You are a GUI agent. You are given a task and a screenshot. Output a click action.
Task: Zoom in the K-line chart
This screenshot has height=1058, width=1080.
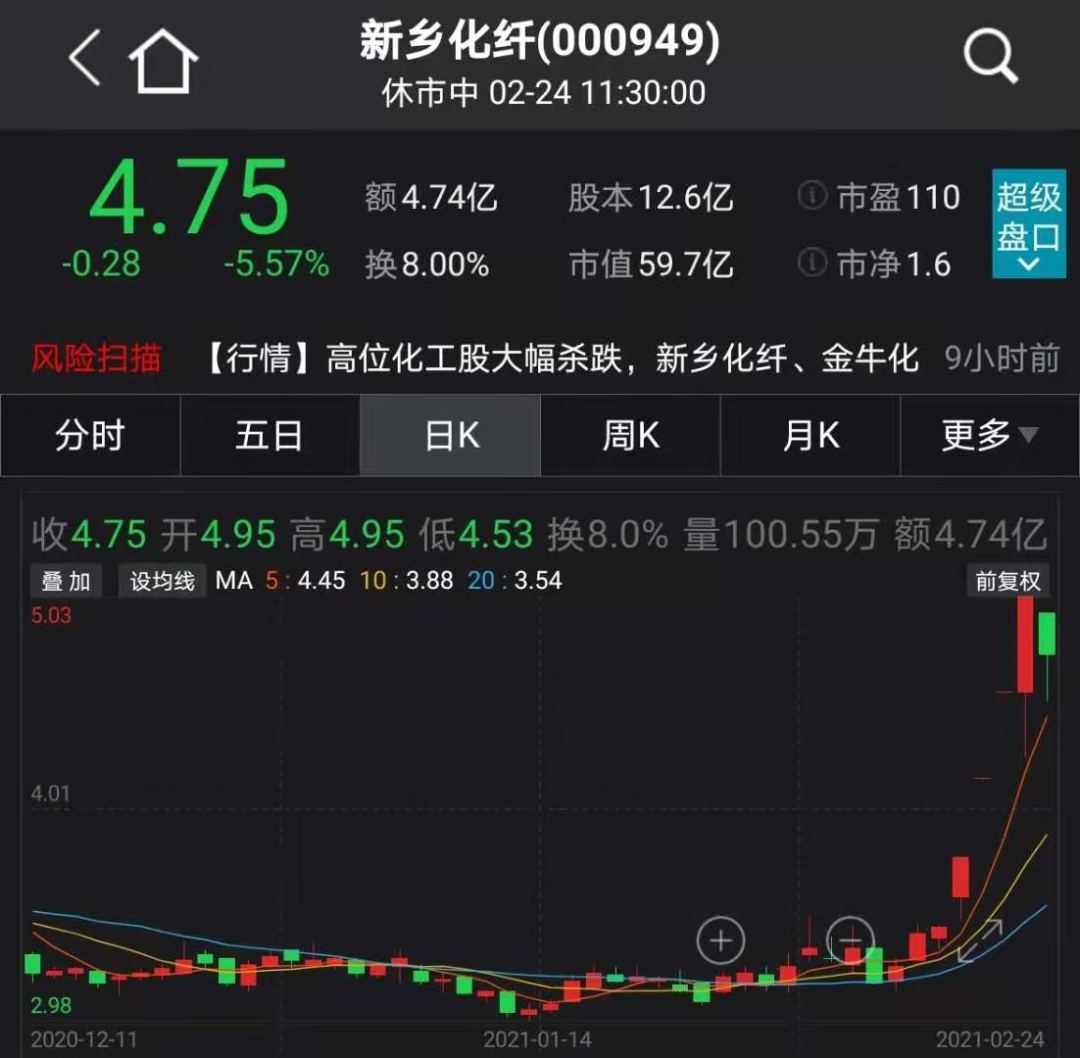(721, 941)
